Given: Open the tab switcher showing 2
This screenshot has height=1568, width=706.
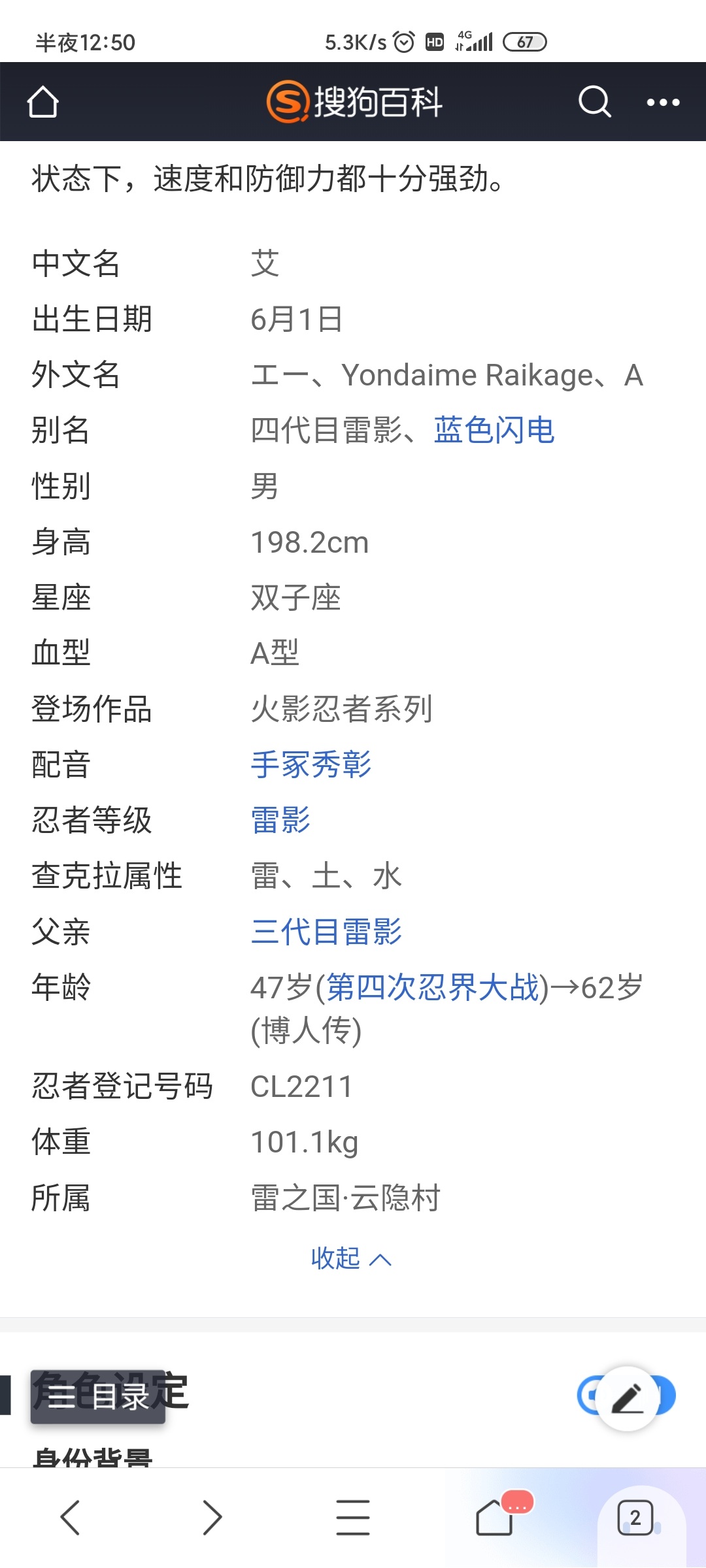Looking at the screenshot, I should (635, 1517).
